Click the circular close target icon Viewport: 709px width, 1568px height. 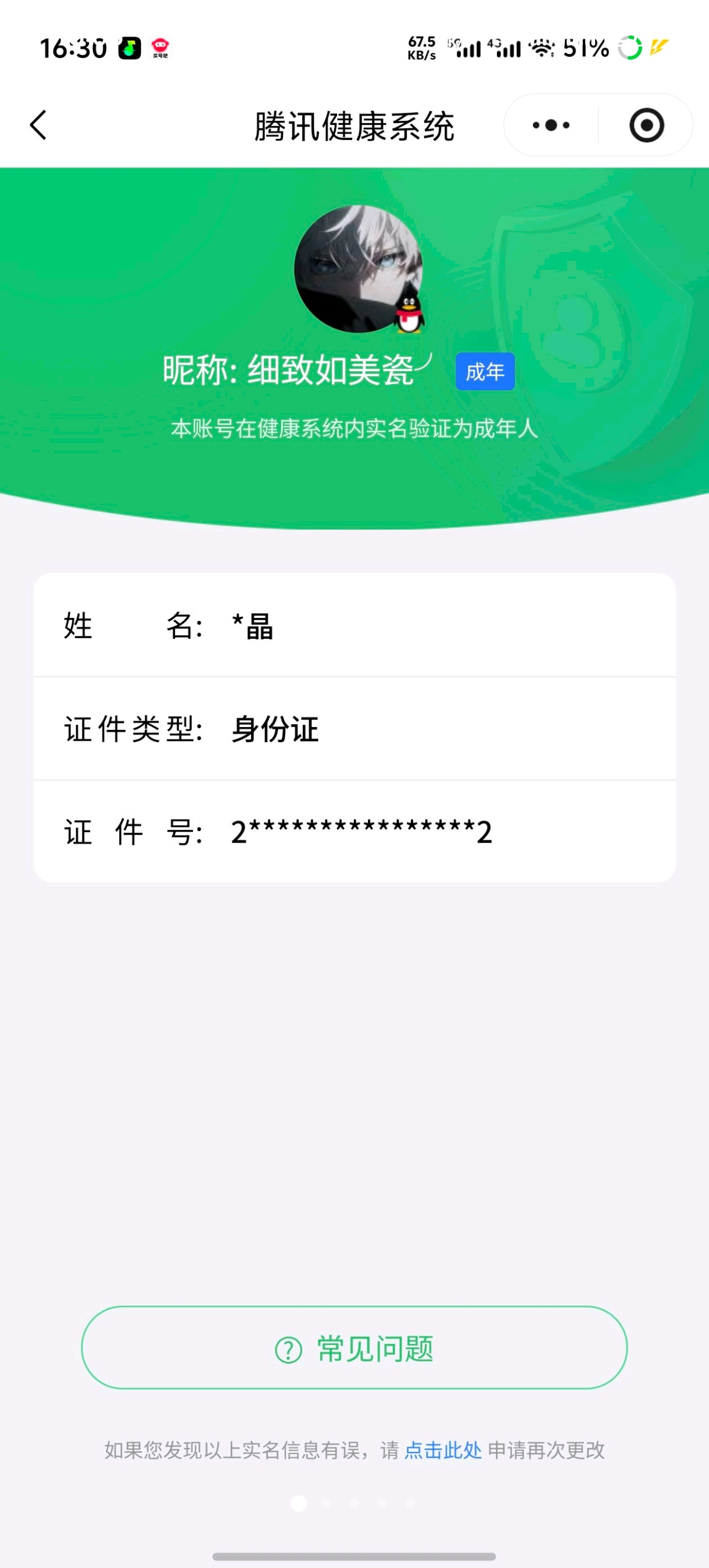[647, 125]
